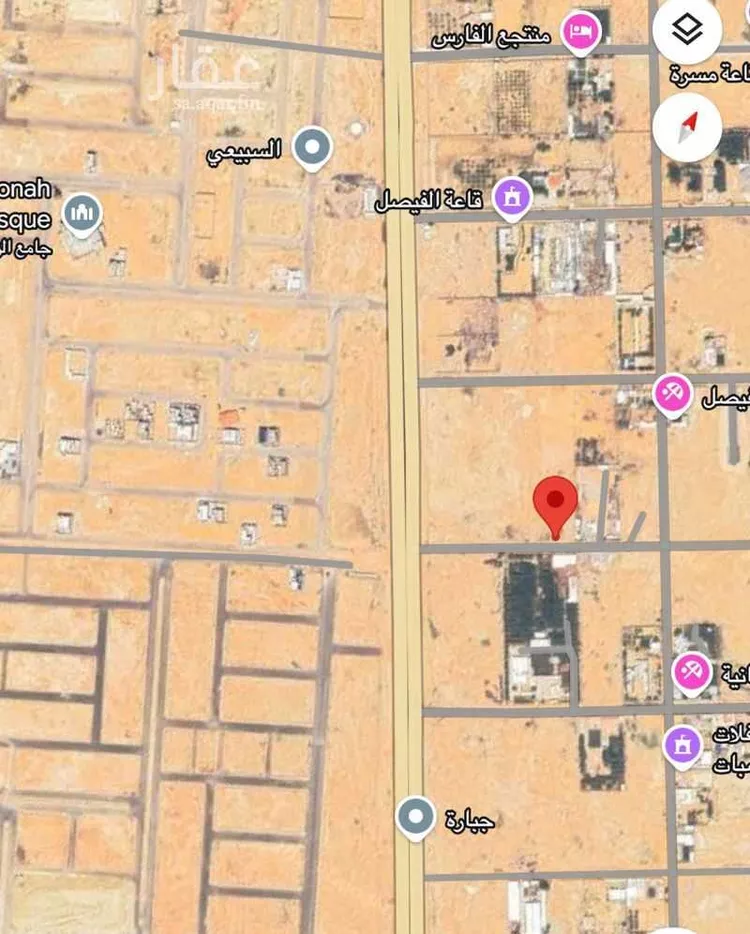Open the قاعة الفيصل event hall pin
Image resolution: width=750 pixels, height=934 pixels.
click(x=512, y=197)
